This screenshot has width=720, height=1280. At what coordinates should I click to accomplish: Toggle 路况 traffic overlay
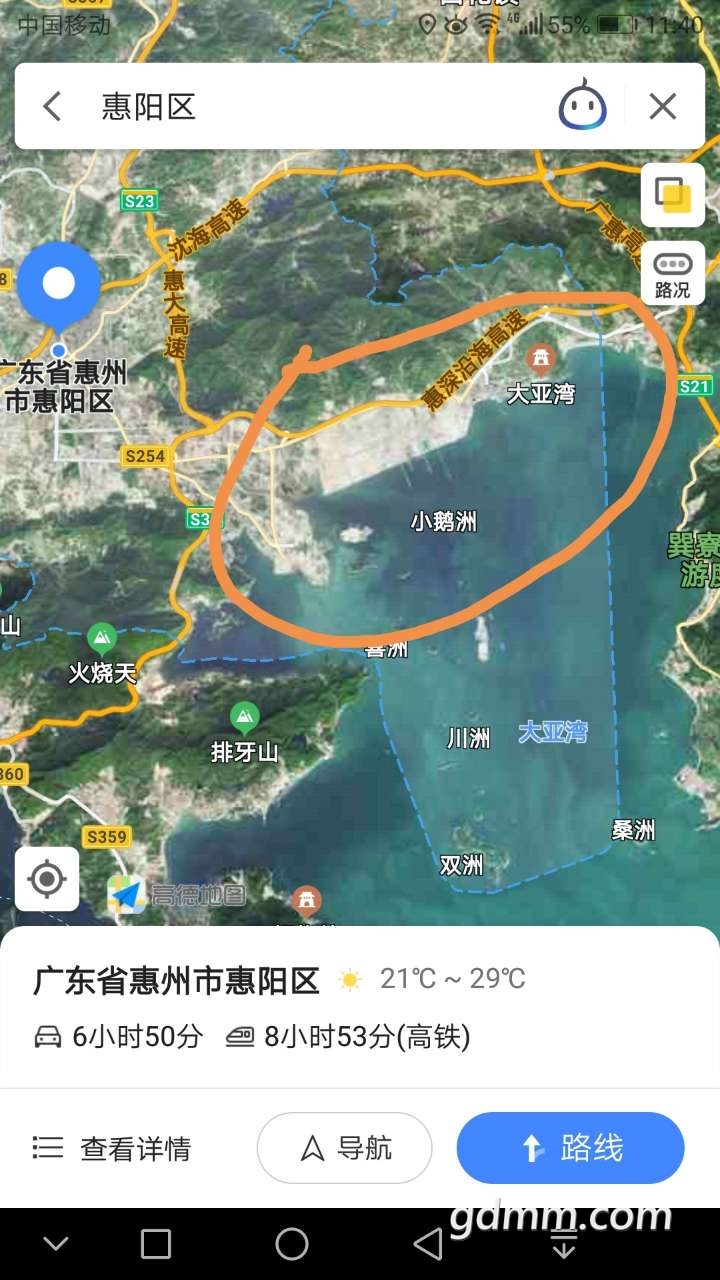point(672,274)
